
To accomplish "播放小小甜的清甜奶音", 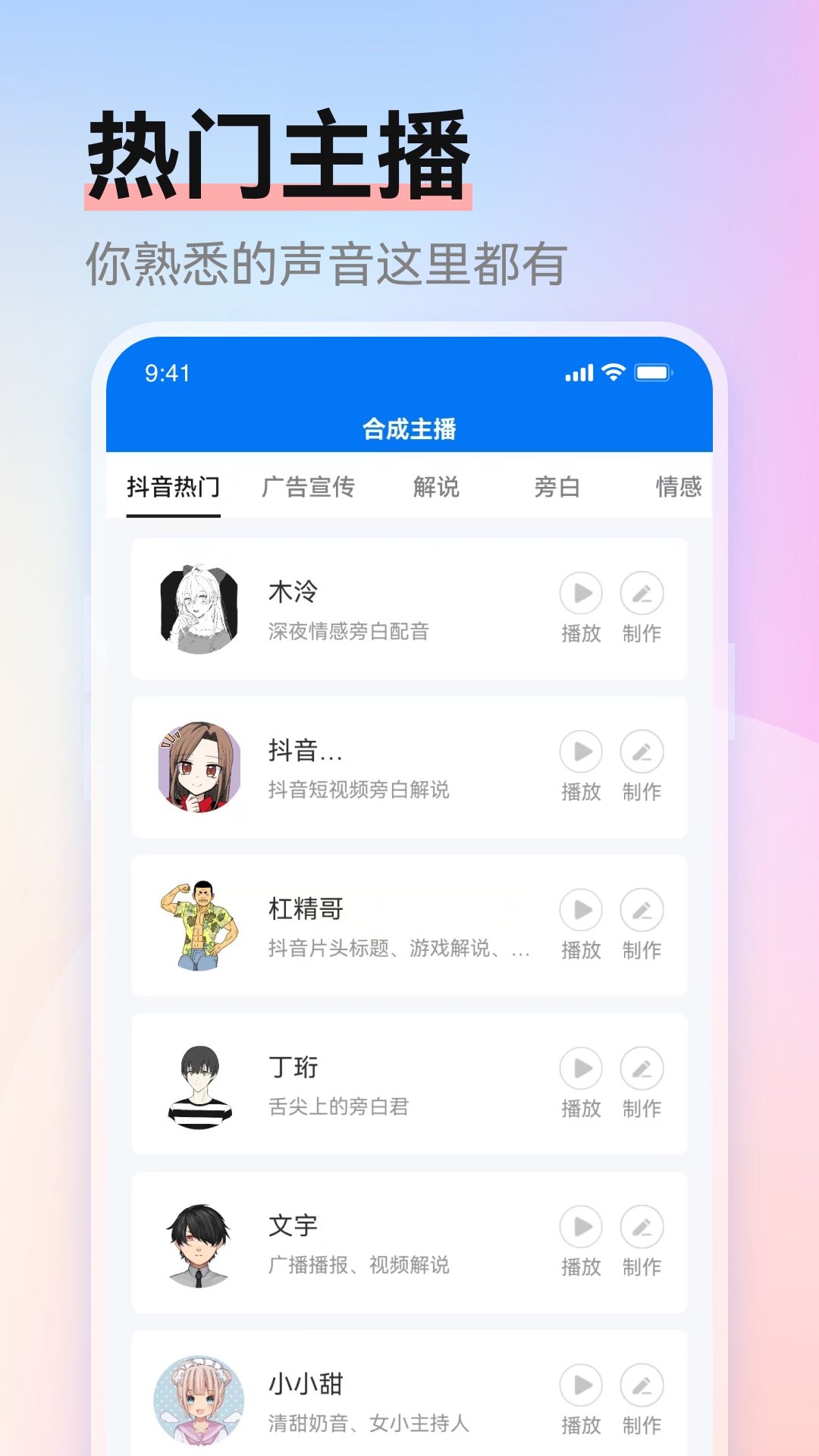I will [581, 1385].
